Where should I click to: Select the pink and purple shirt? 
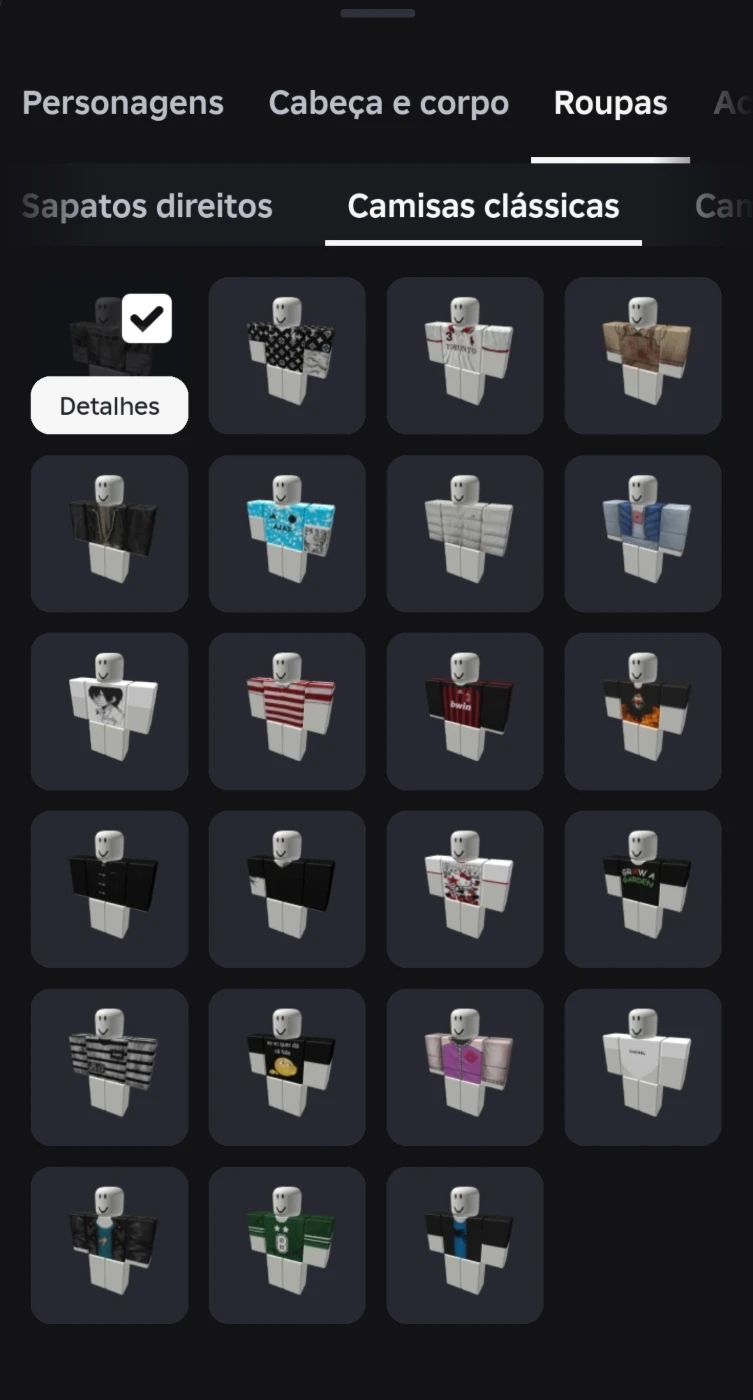465,1067
